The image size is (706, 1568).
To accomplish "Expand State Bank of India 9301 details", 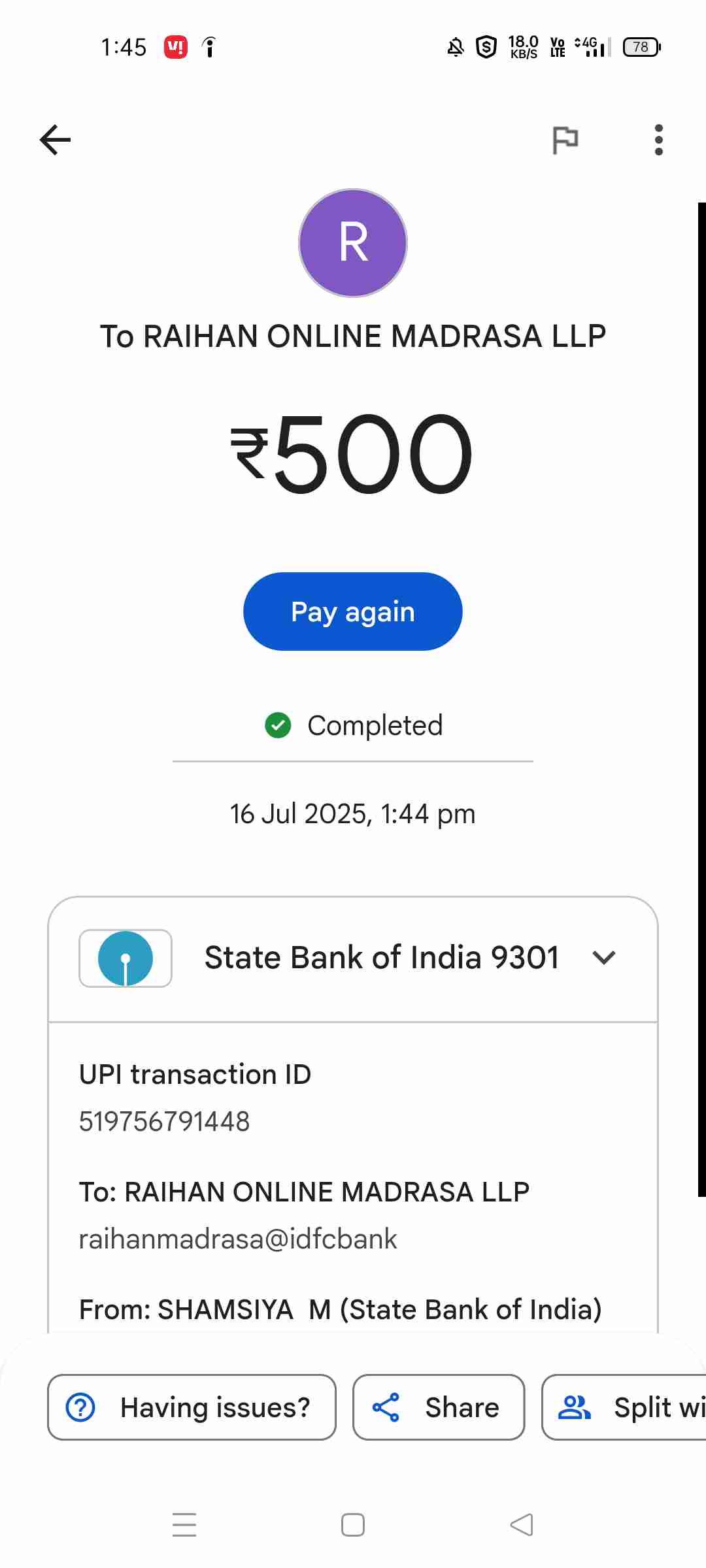I will (x=604, y=958).
